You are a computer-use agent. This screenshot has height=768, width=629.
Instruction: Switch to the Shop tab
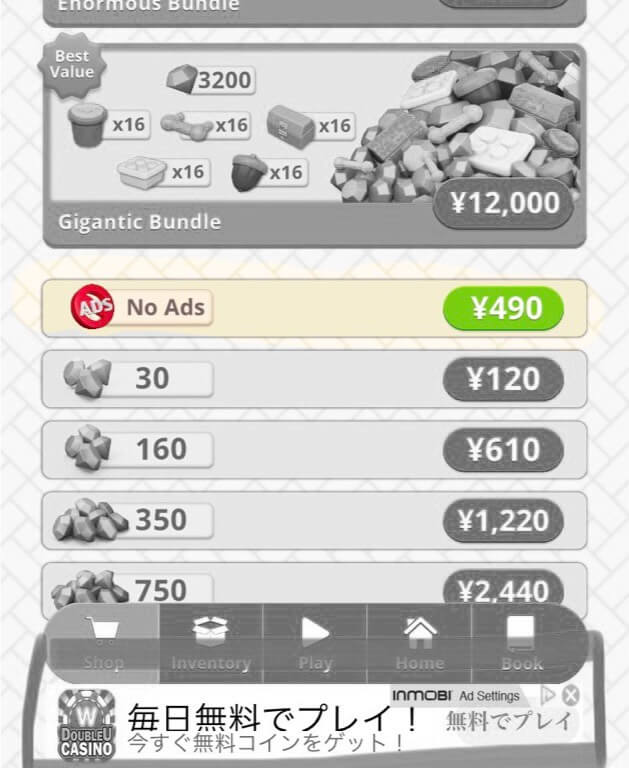coord(104,644)
